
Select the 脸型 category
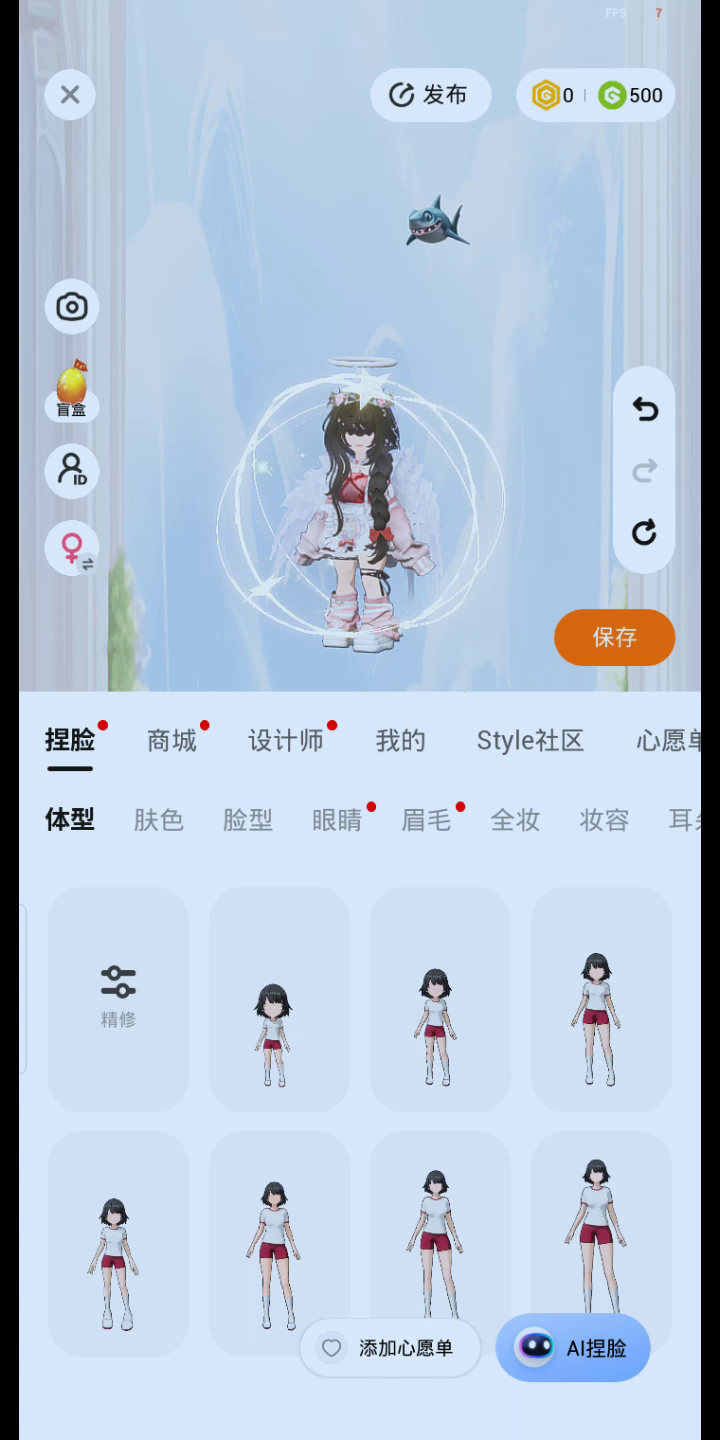point(248,820)
